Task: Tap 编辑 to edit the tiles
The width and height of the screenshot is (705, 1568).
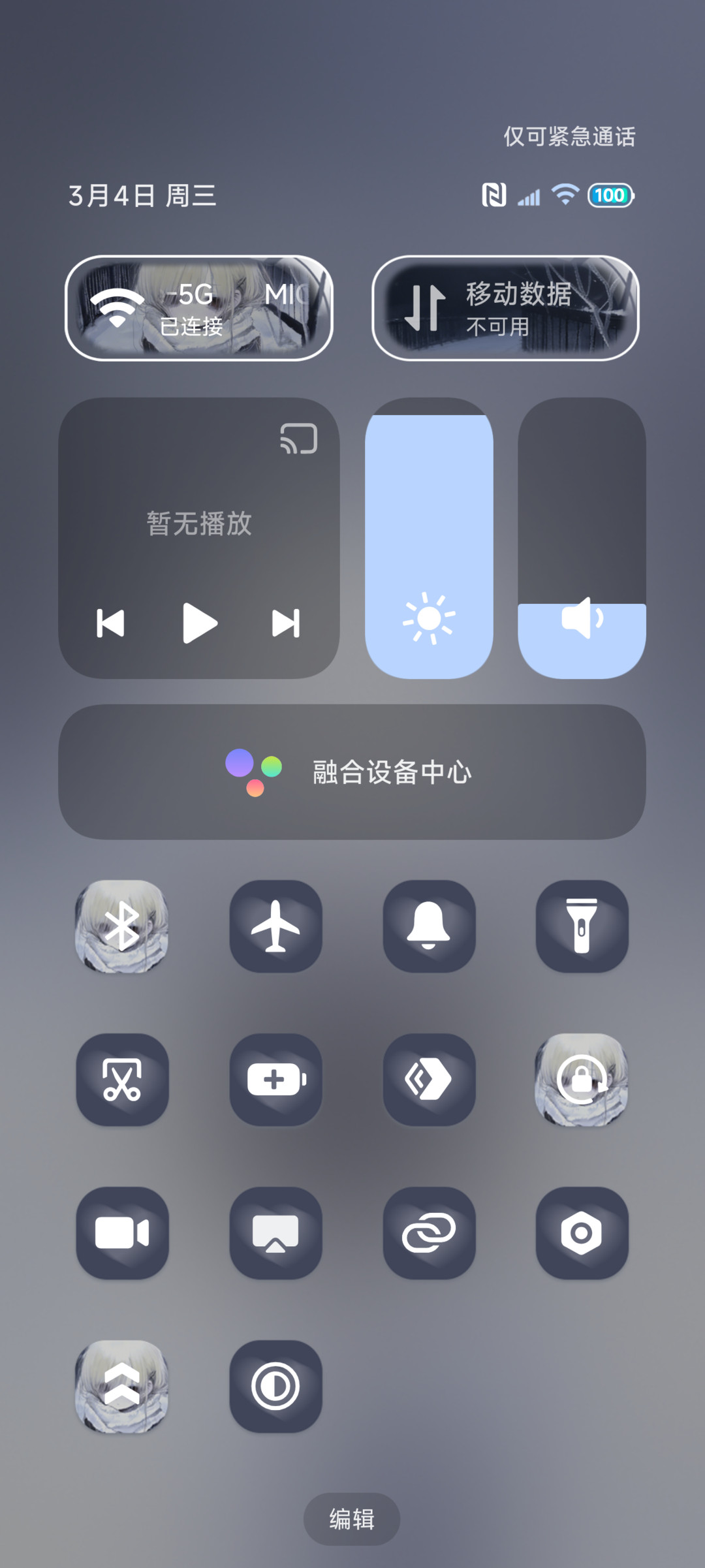Action: click(x=352, y=1519)
